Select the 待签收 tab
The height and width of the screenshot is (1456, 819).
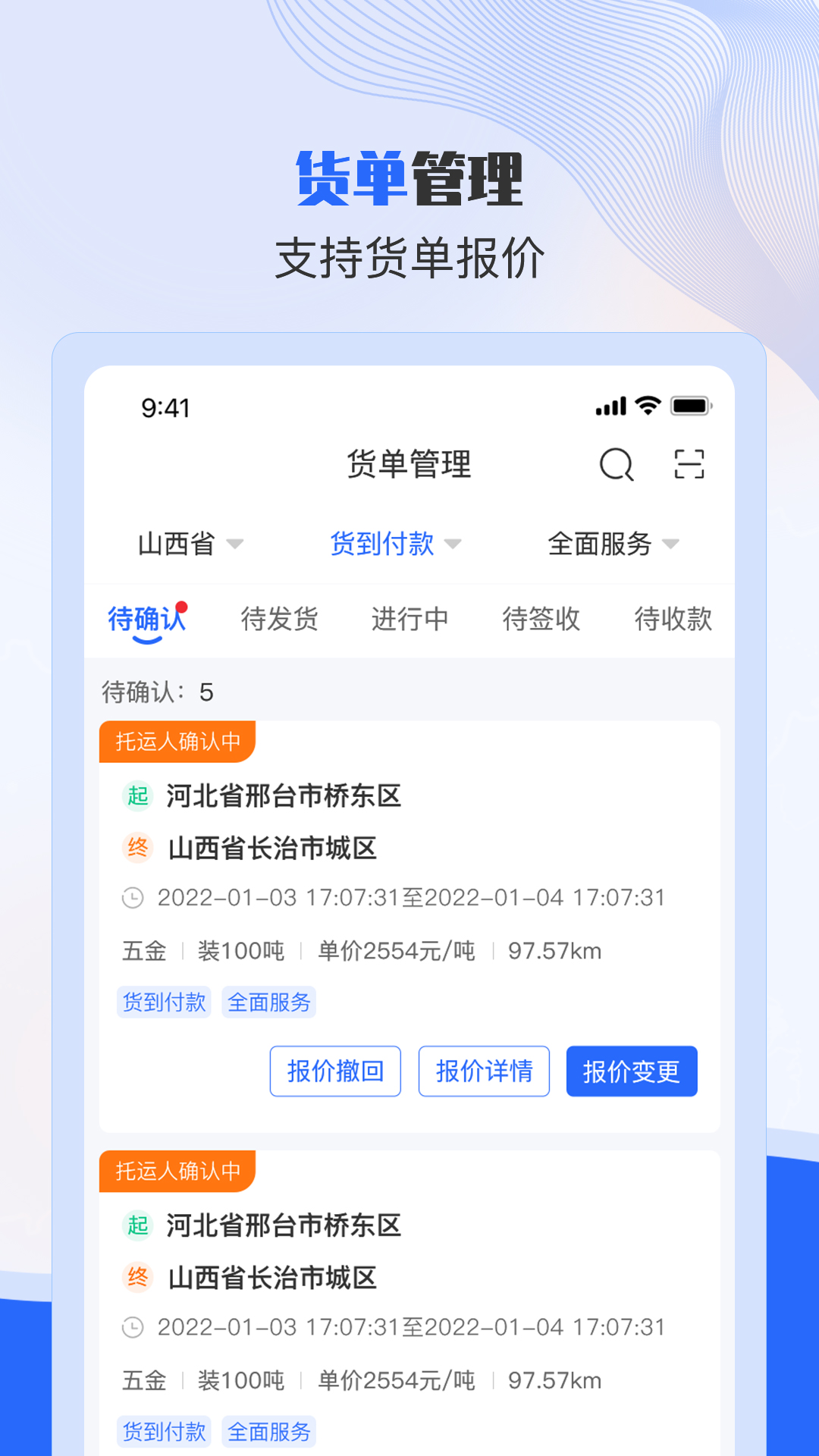[542, 619]
